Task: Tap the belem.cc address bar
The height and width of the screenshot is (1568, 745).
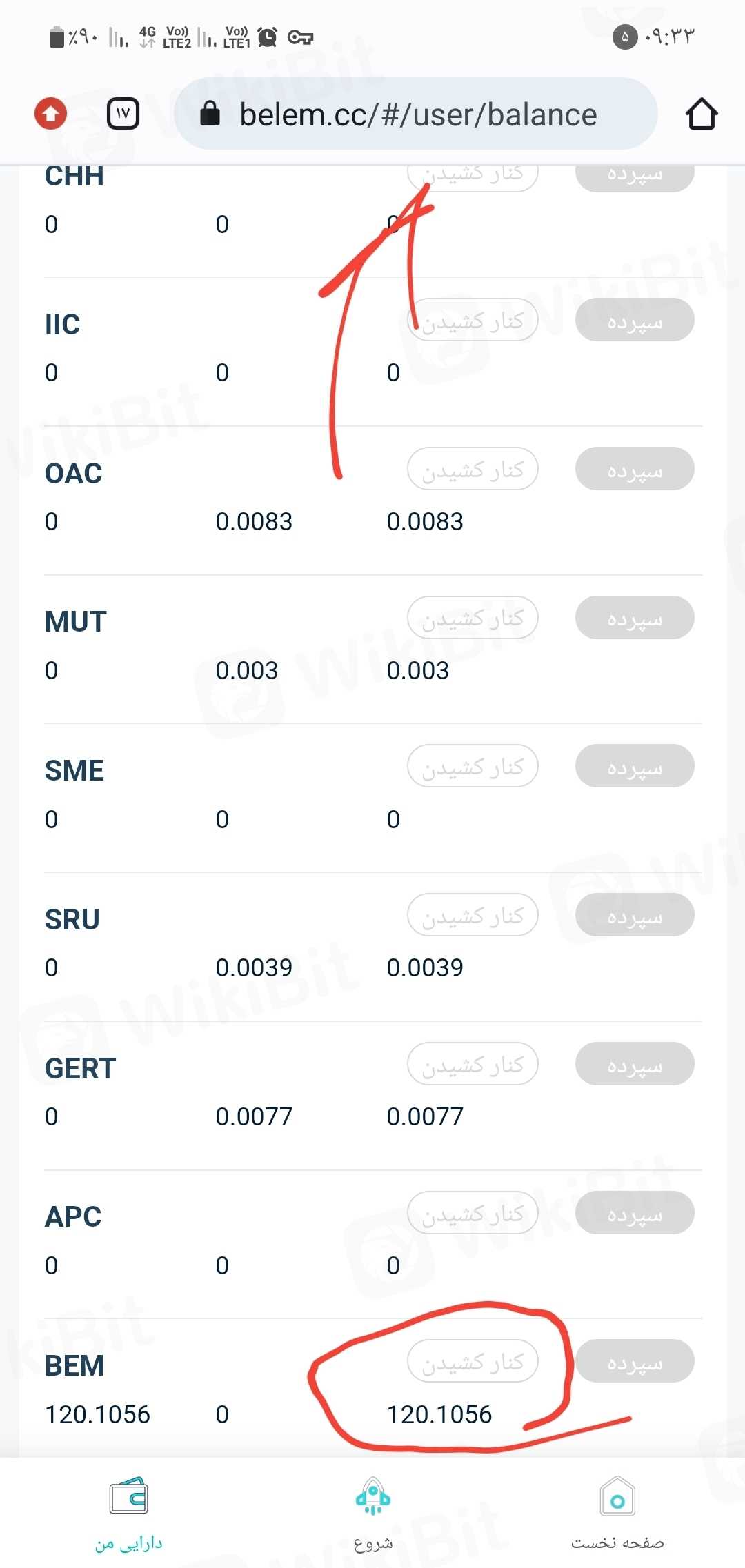Action: click(417, 114)
